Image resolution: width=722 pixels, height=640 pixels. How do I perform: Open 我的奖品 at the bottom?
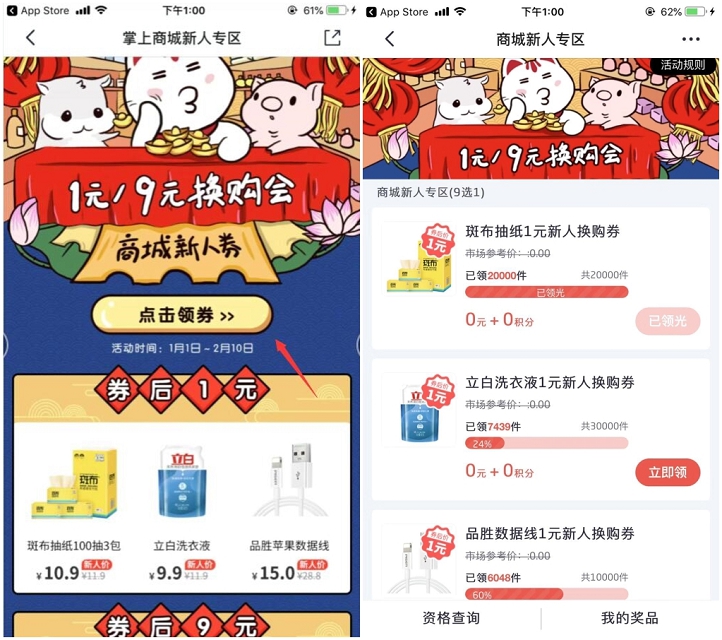pos(630,618)
